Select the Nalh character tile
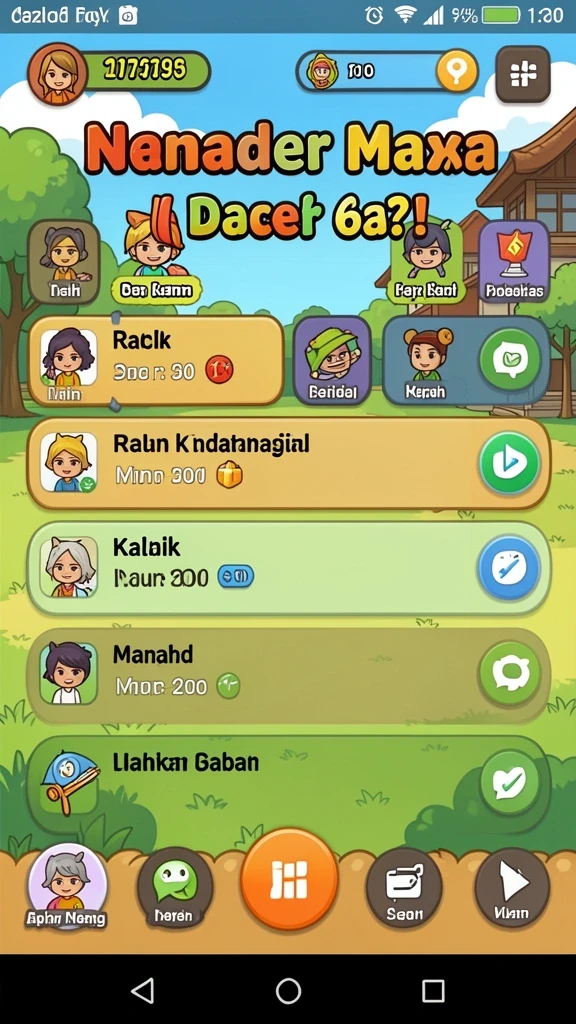The height and width of the screenshot is (1024, 576). pos(64,263)
